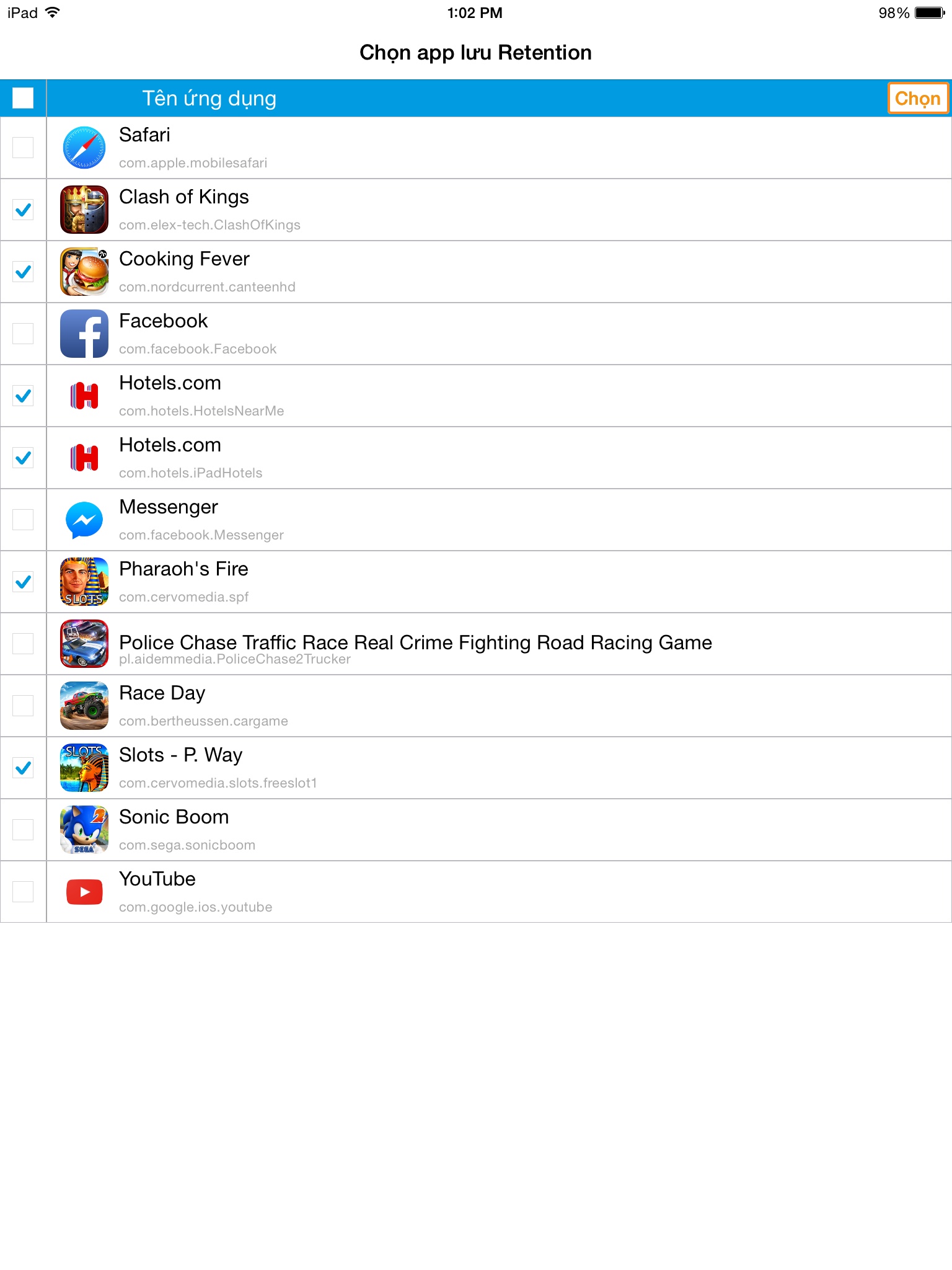Select the Sonic Boom checkbox
Viewport: 952px width, 1270px height.
point(23,830)
